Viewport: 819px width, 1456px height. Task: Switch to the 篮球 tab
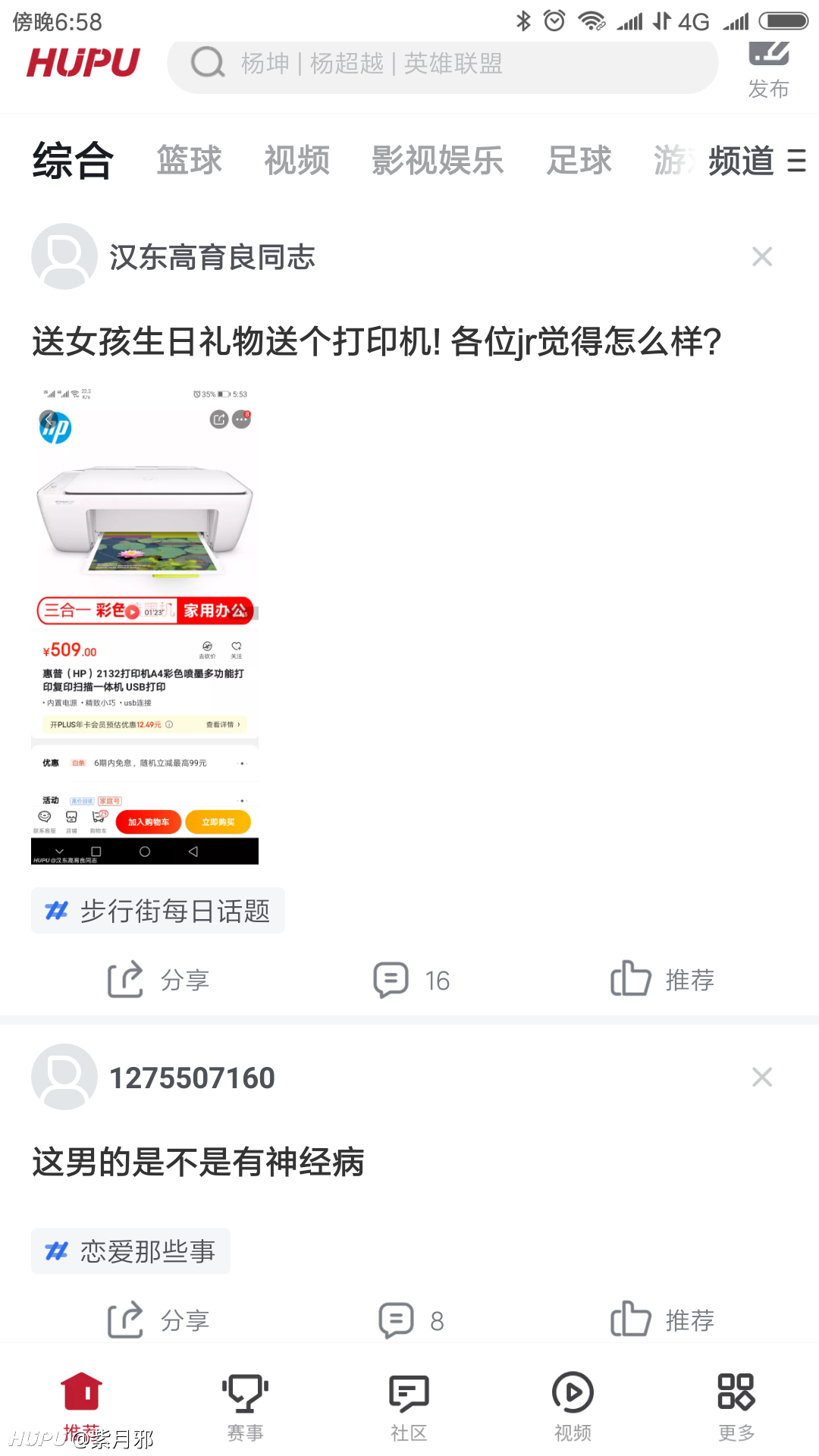[x=189, y=161]
